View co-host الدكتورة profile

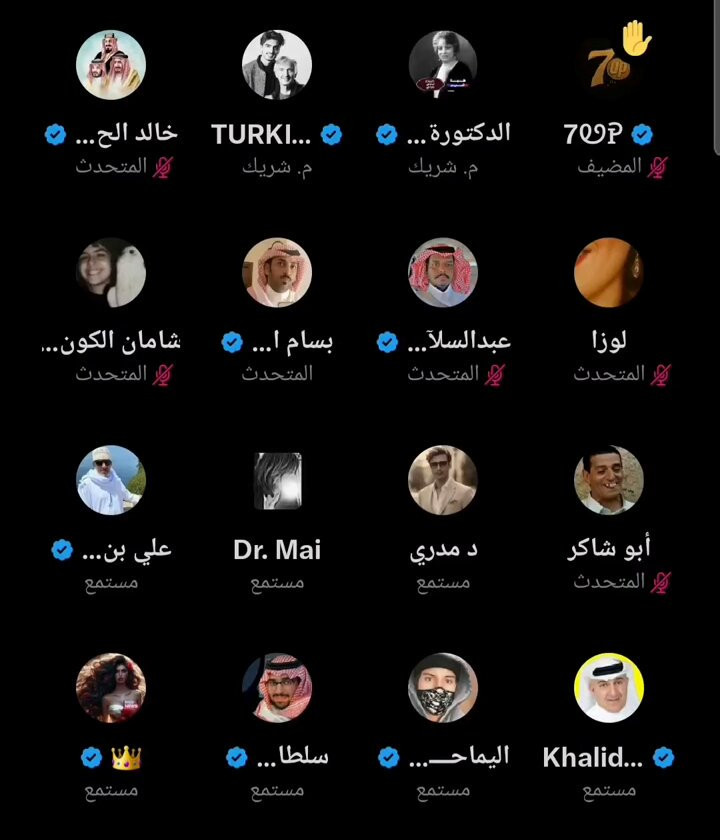click(x=443, y=66)
